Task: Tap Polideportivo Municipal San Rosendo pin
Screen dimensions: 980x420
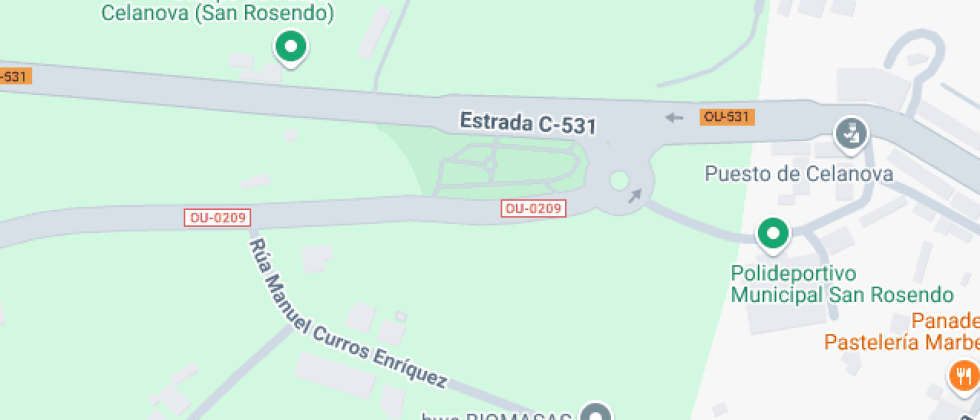Action: (x=772, y=234)
